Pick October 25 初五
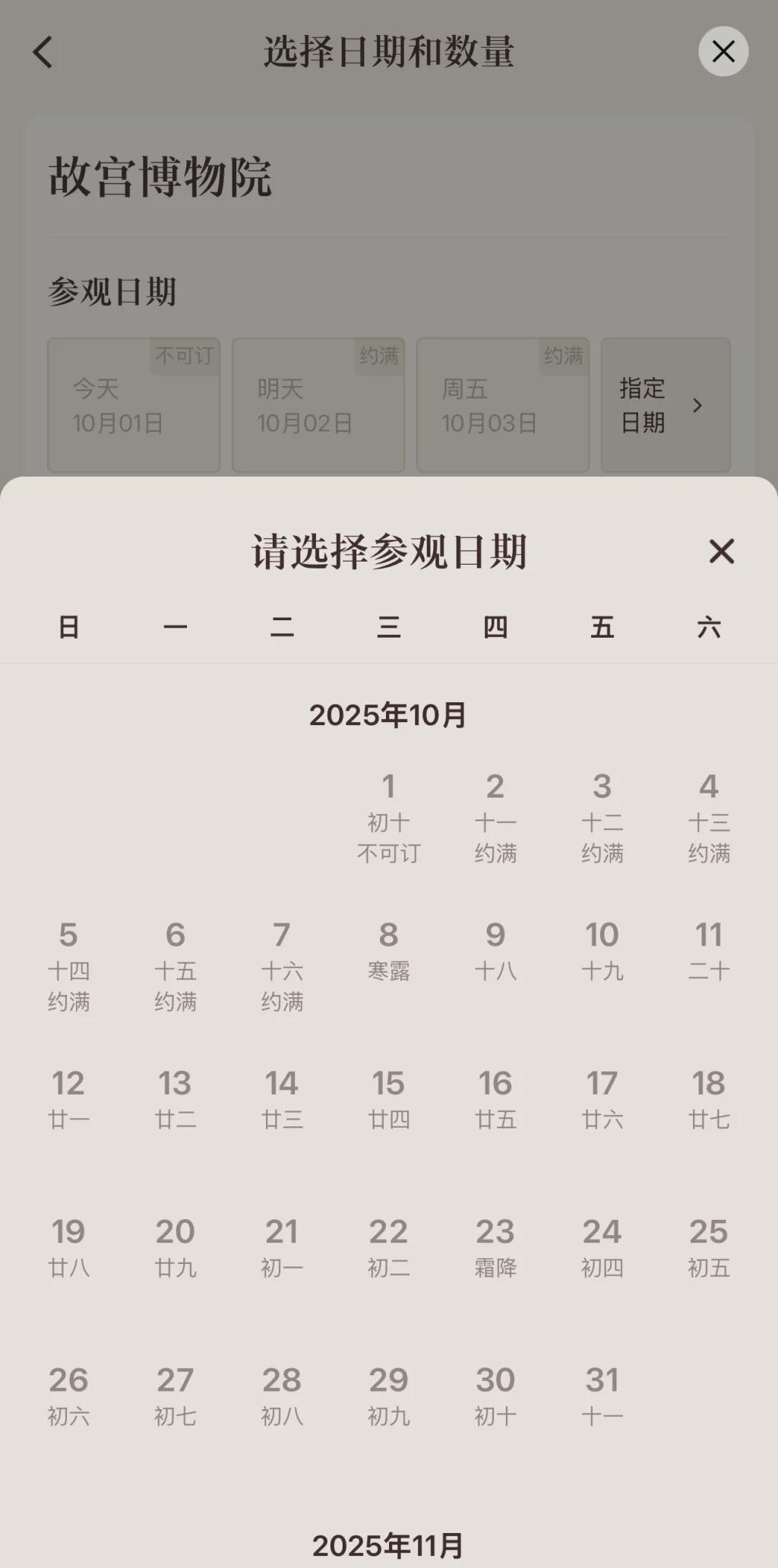 point(709,1247)
